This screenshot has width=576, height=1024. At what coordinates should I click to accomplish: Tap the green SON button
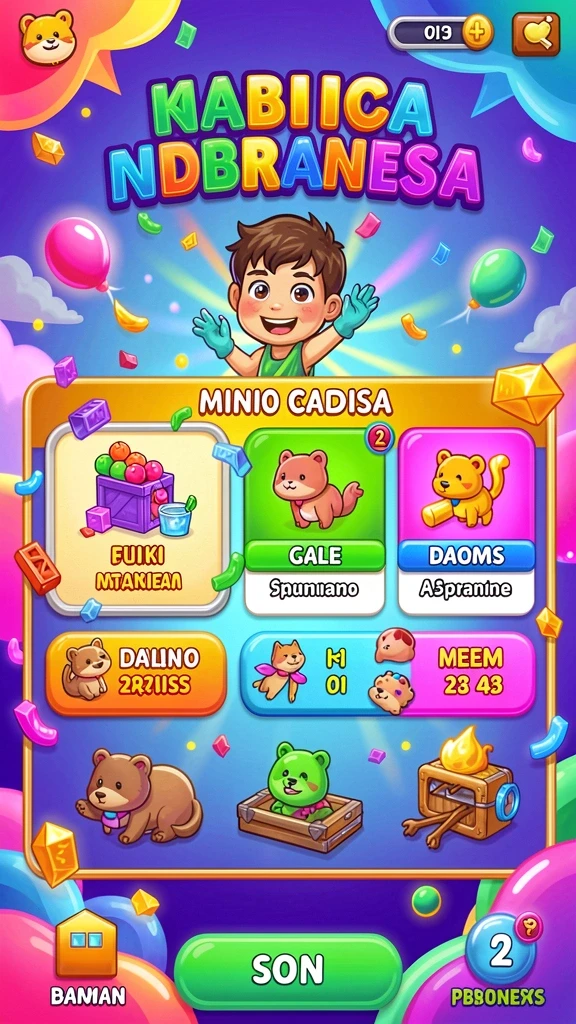point(288,968)
